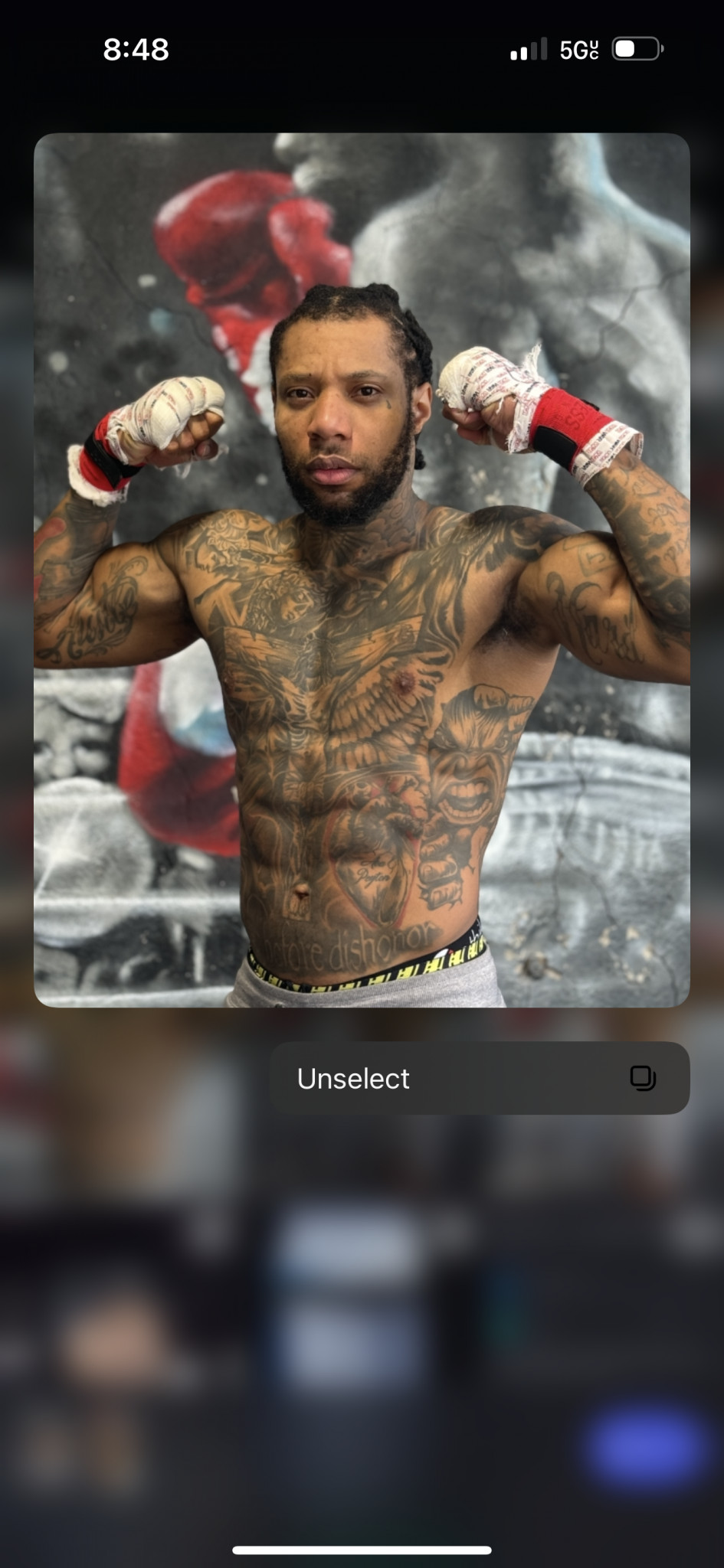Tap Unselect in the context menu
Viewport: 724px width, 1568px height.
(x=479, y=1078)
